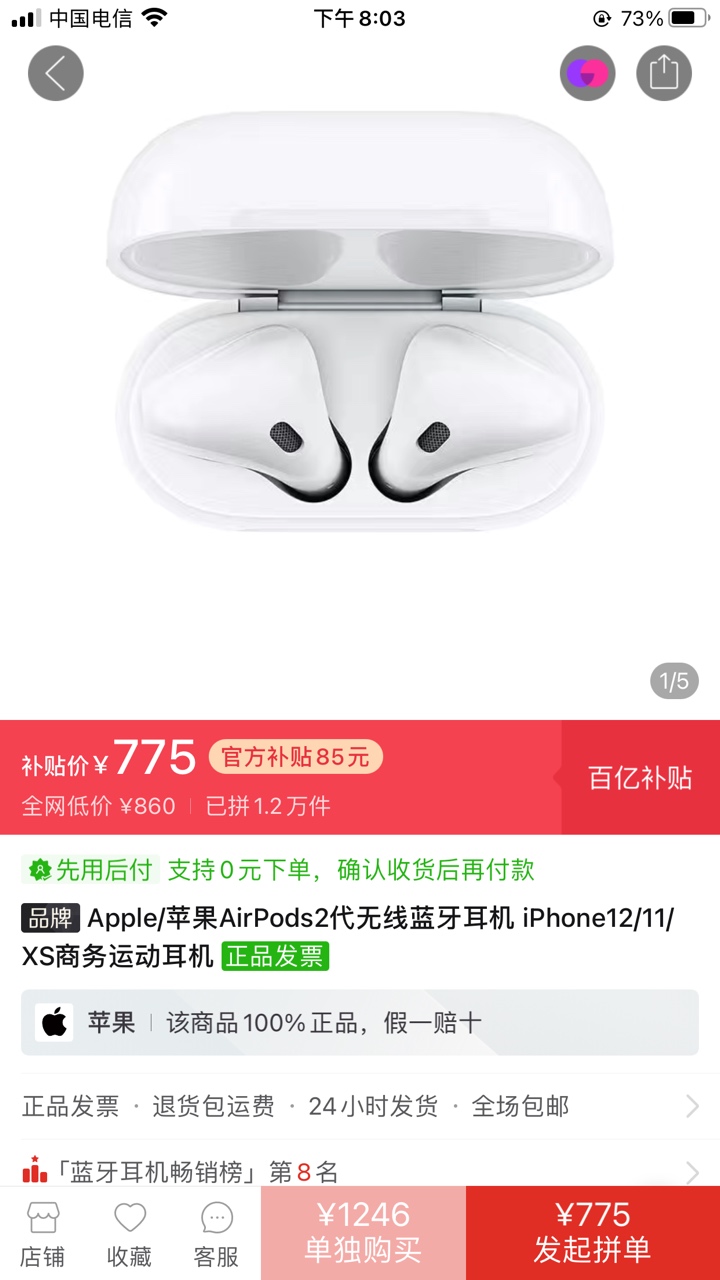The height and width of the screenshot is (1280, 720).
Task: Open the purple-pink circle icon
Action: pyautogui.click(x=587, y=73)
